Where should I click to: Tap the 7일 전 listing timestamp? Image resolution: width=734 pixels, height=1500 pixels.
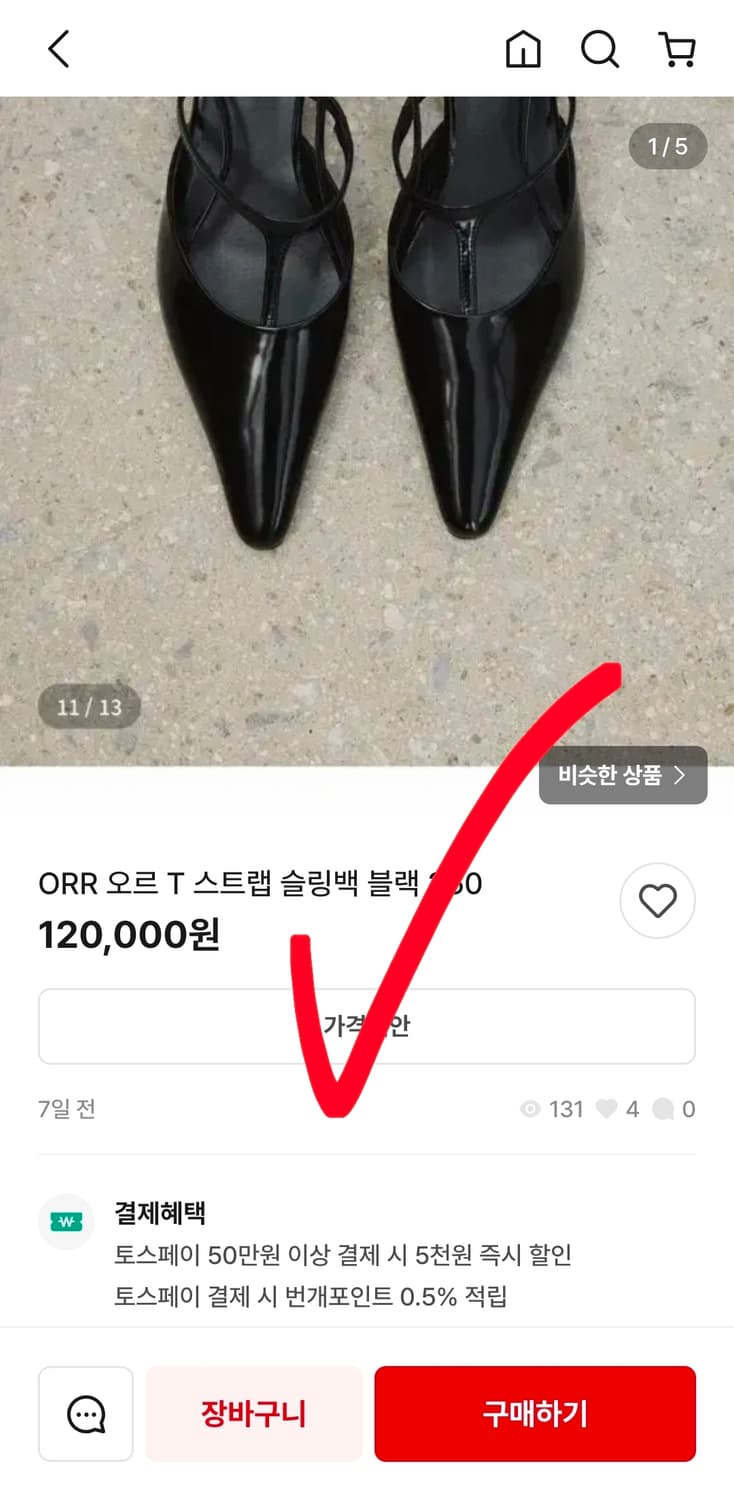point(67,1108)
